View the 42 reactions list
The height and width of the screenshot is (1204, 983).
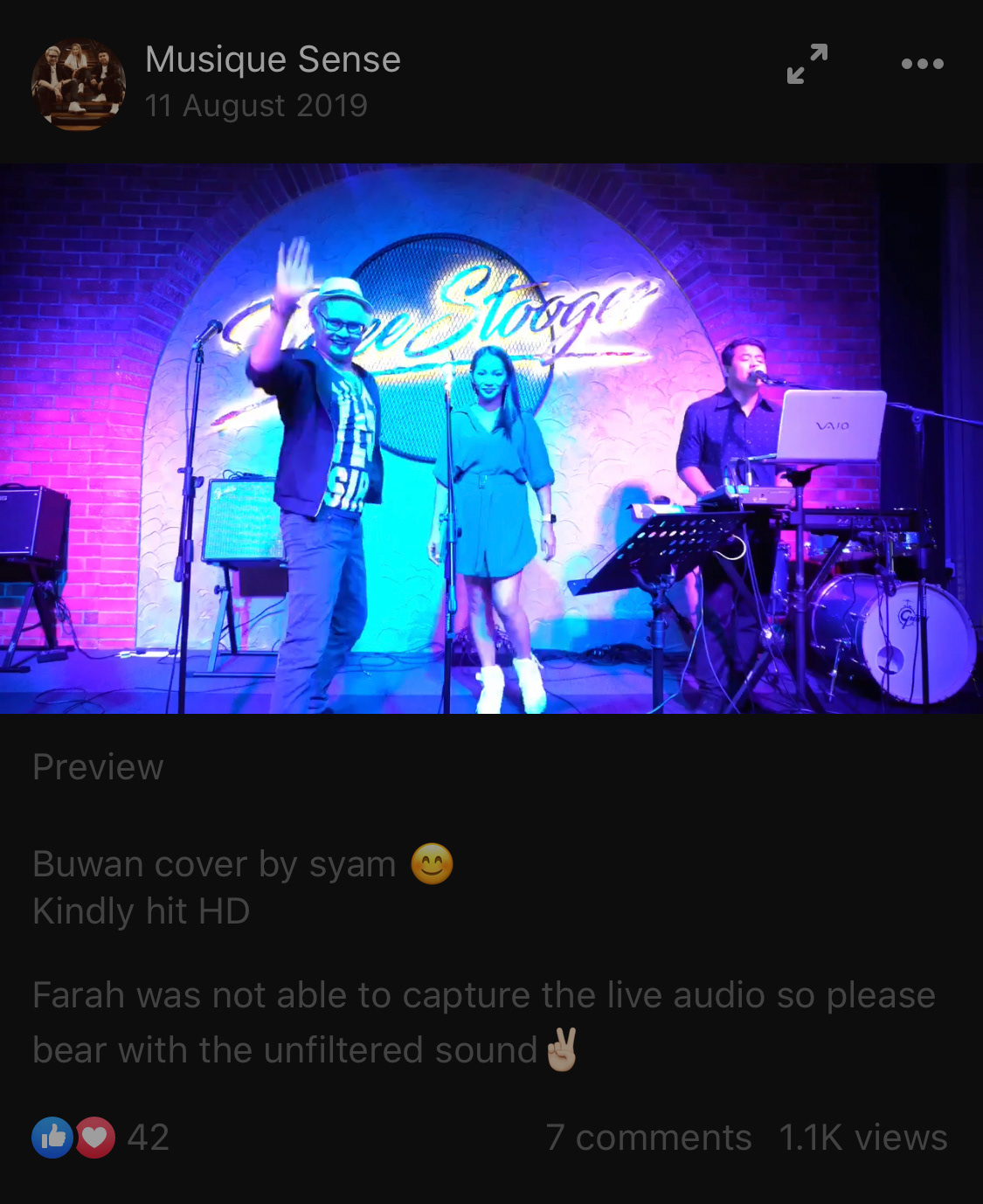tap(100, 1138)
